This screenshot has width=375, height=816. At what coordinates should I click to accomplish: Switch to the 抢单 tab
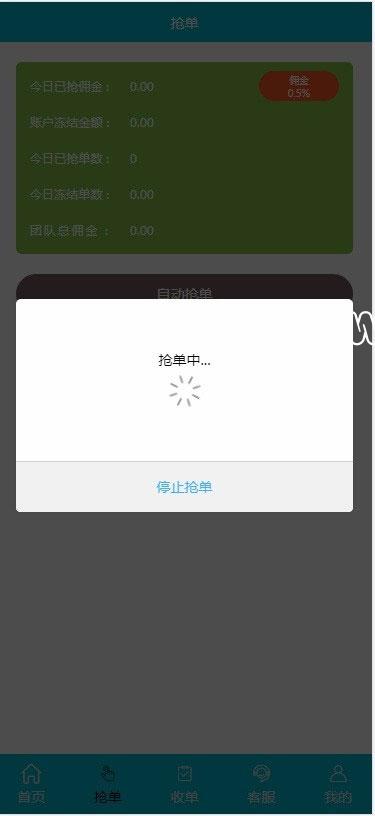(108, 784)
